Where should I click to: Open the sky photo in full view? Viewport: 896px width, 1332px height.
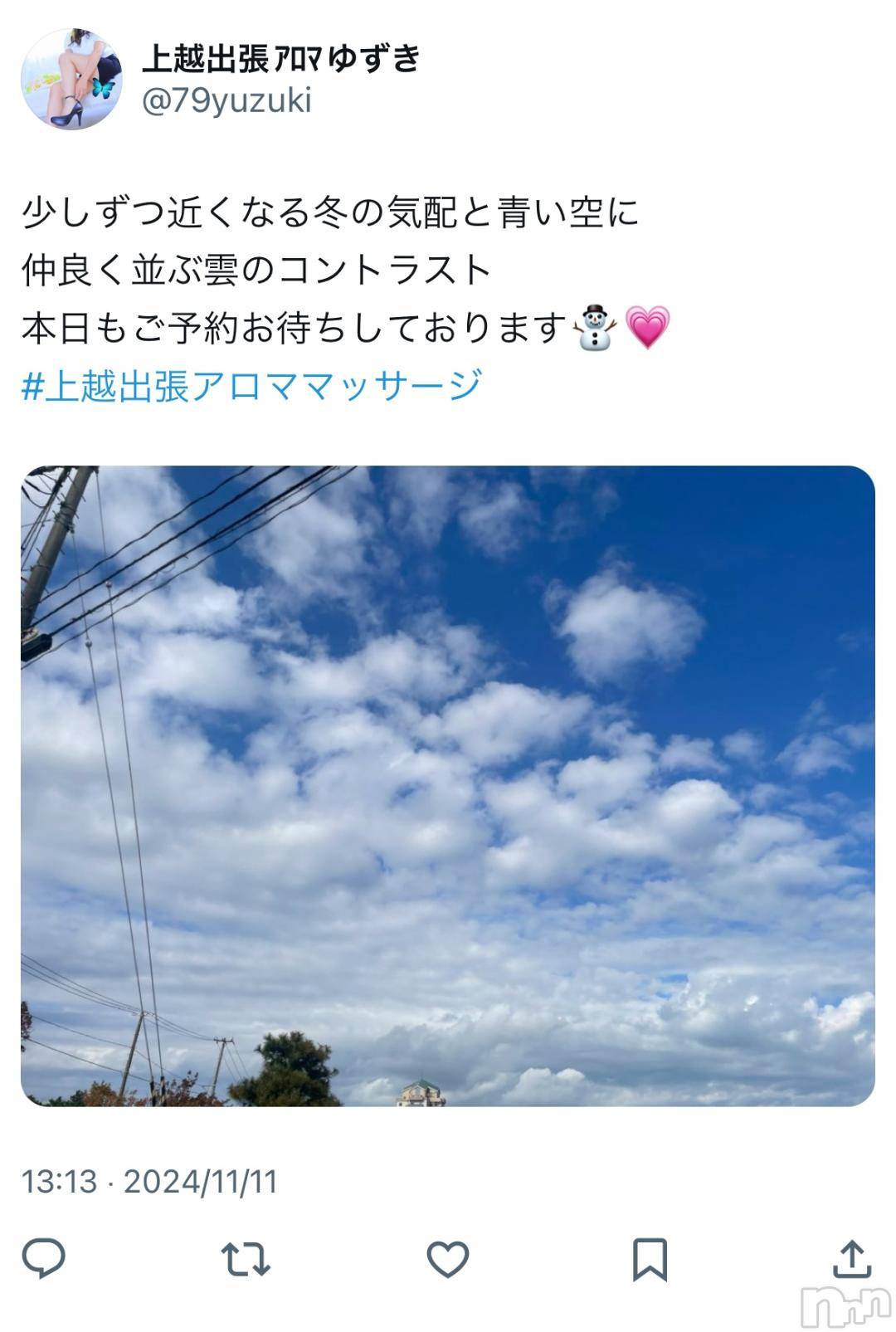coord(448,785)
